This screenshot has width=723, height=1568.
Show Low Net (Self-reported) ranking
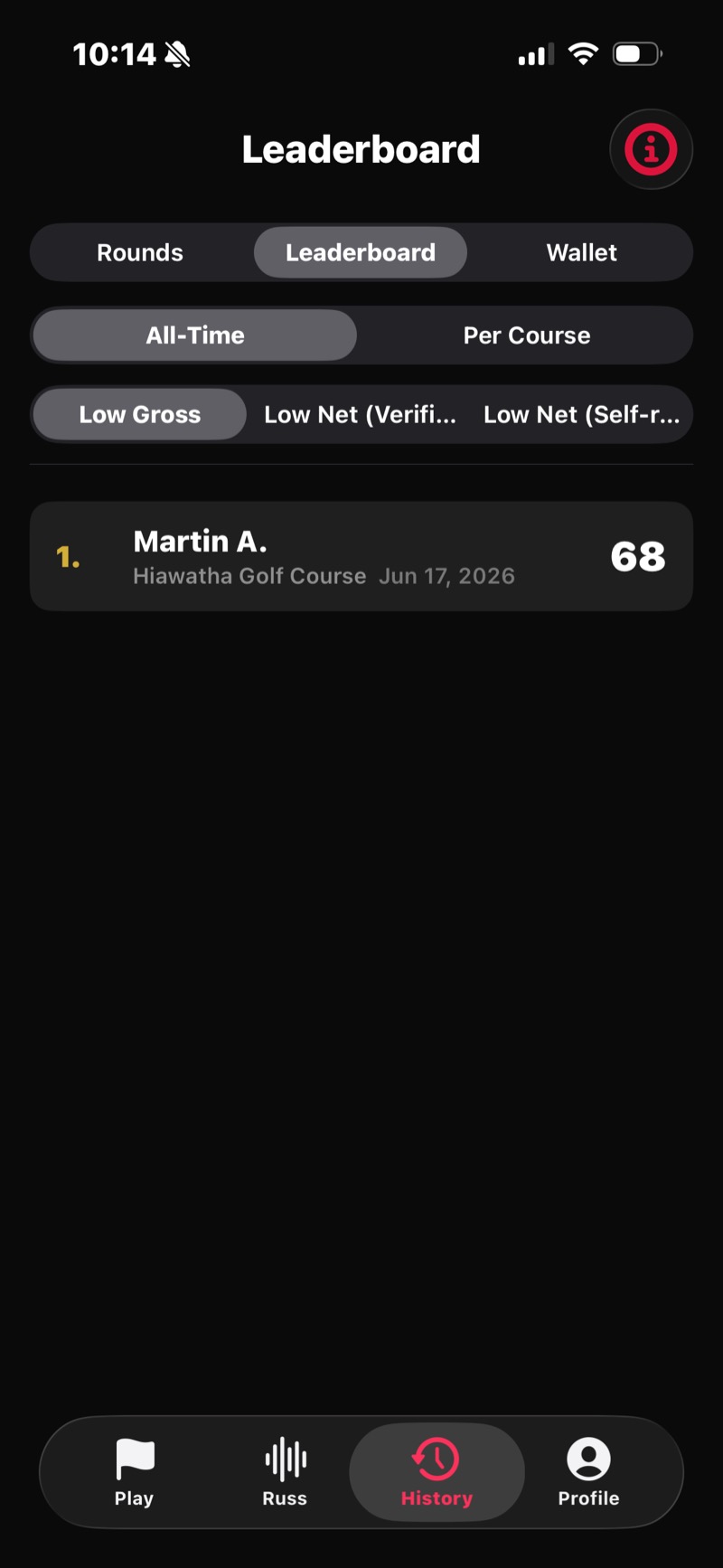pyautogui.click(x=581, y=415)
